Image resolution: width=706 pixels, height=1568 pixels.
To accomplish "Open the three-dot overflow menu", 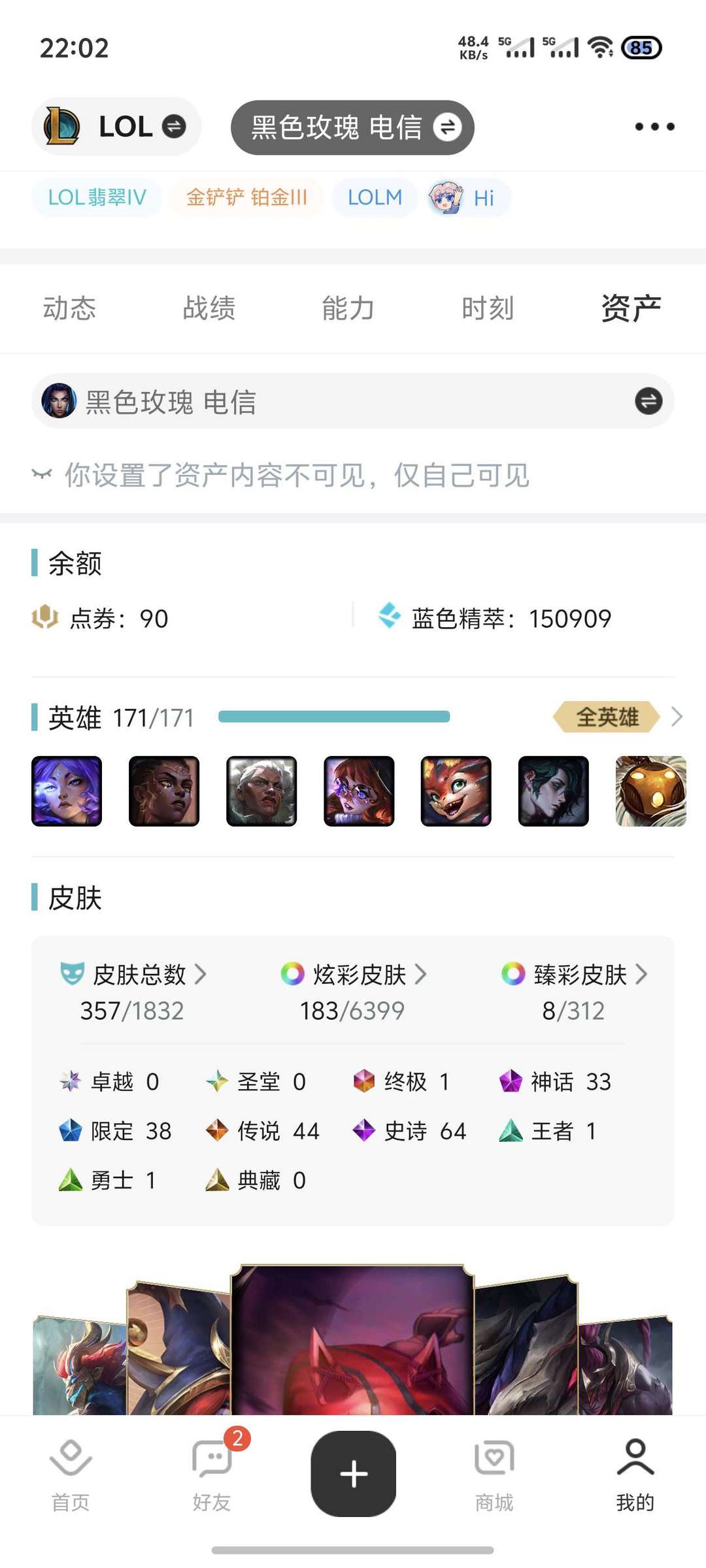I will [x=654, y=127].
